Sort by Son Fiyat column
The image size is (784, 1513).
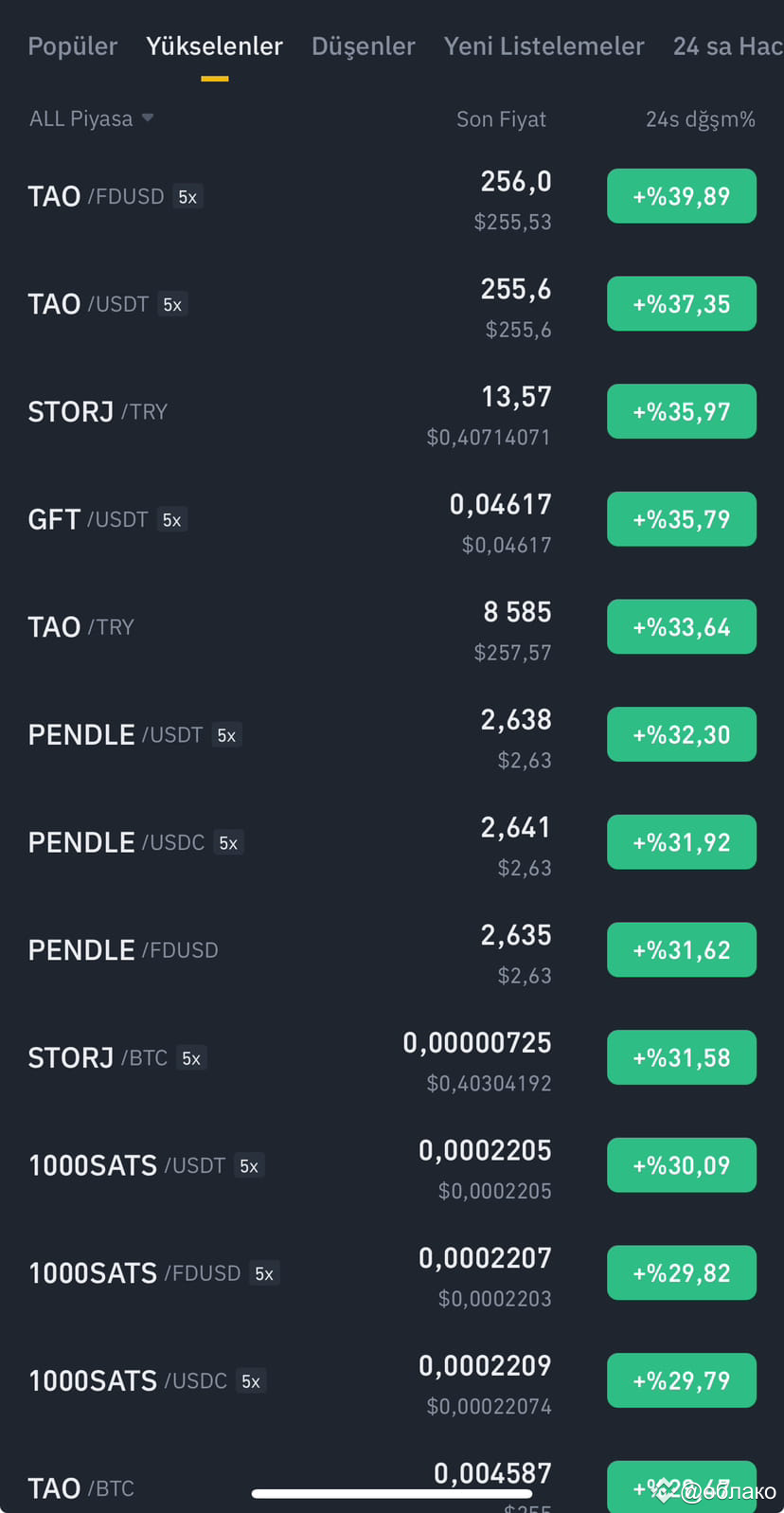501,119
